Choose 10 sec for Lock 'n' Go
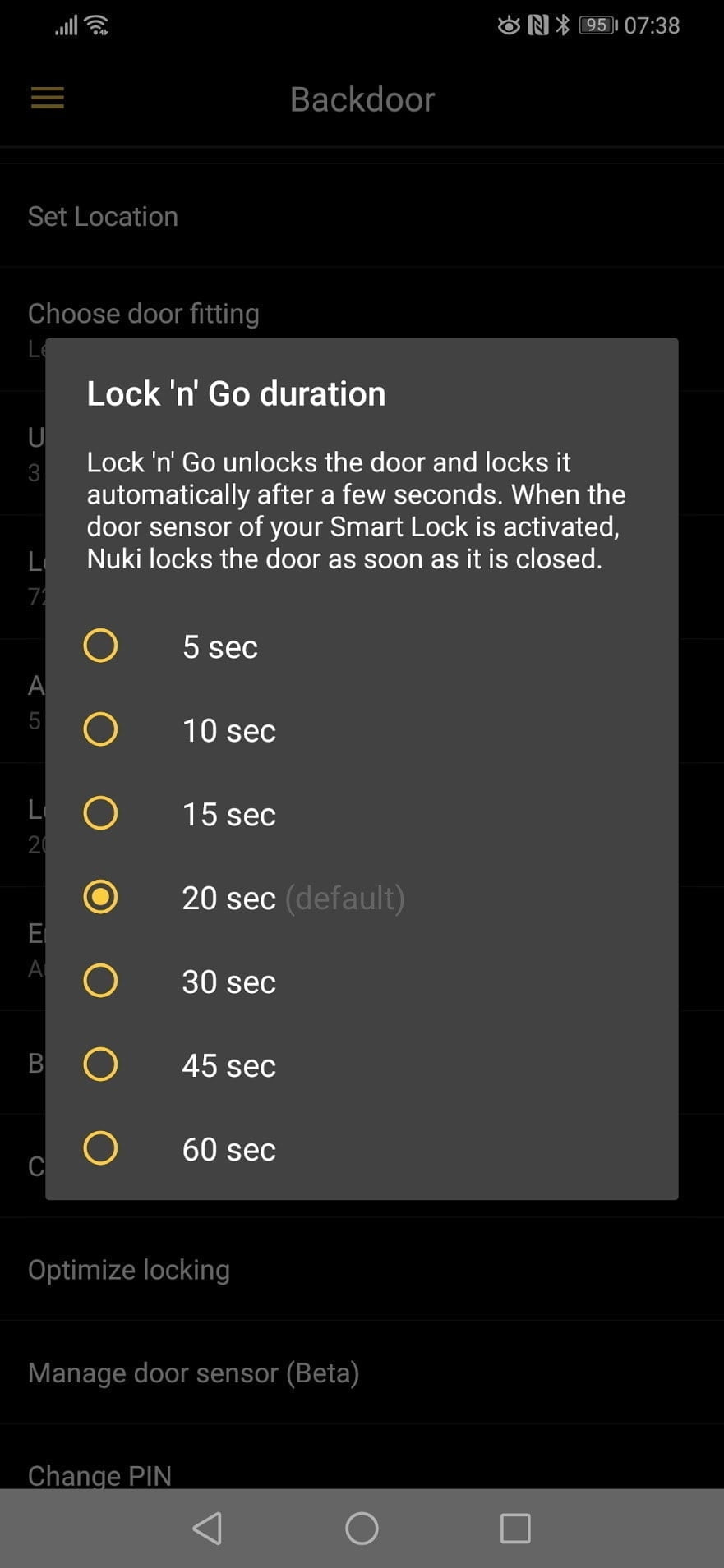Image resolution: width=724 pixels, height=1568 pixels. tap(101, 730)
